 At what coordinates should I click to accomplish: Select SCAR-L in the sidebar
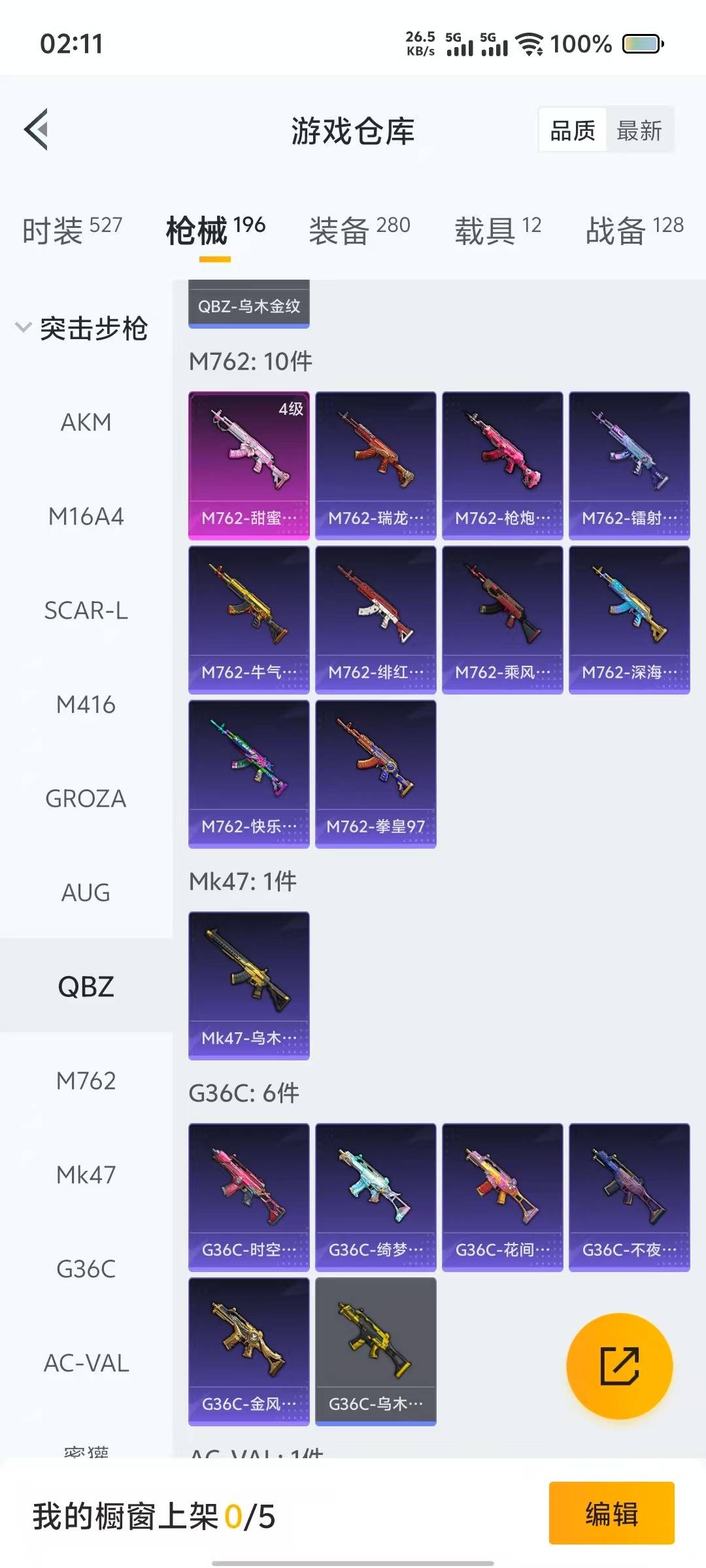[x=86, y=611]
